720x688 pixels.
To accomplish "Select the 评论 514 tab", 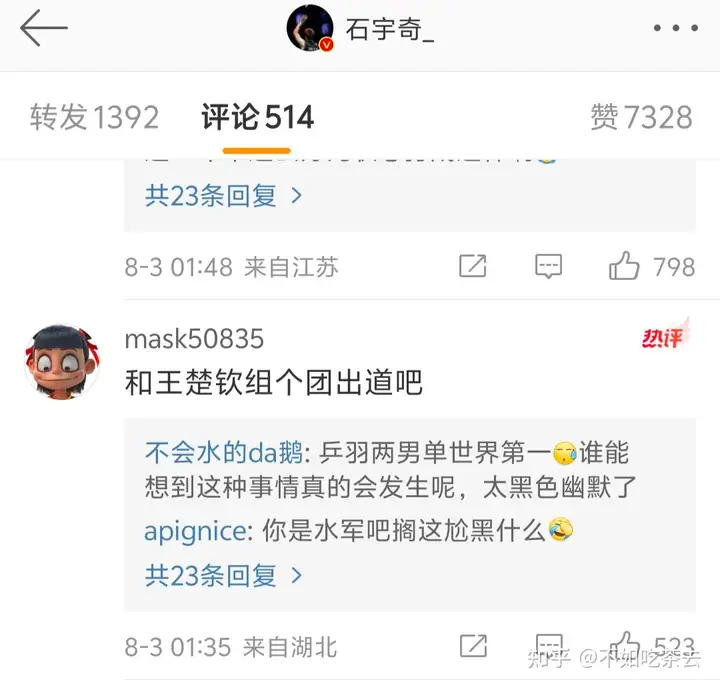I will [x=257, y=117].
